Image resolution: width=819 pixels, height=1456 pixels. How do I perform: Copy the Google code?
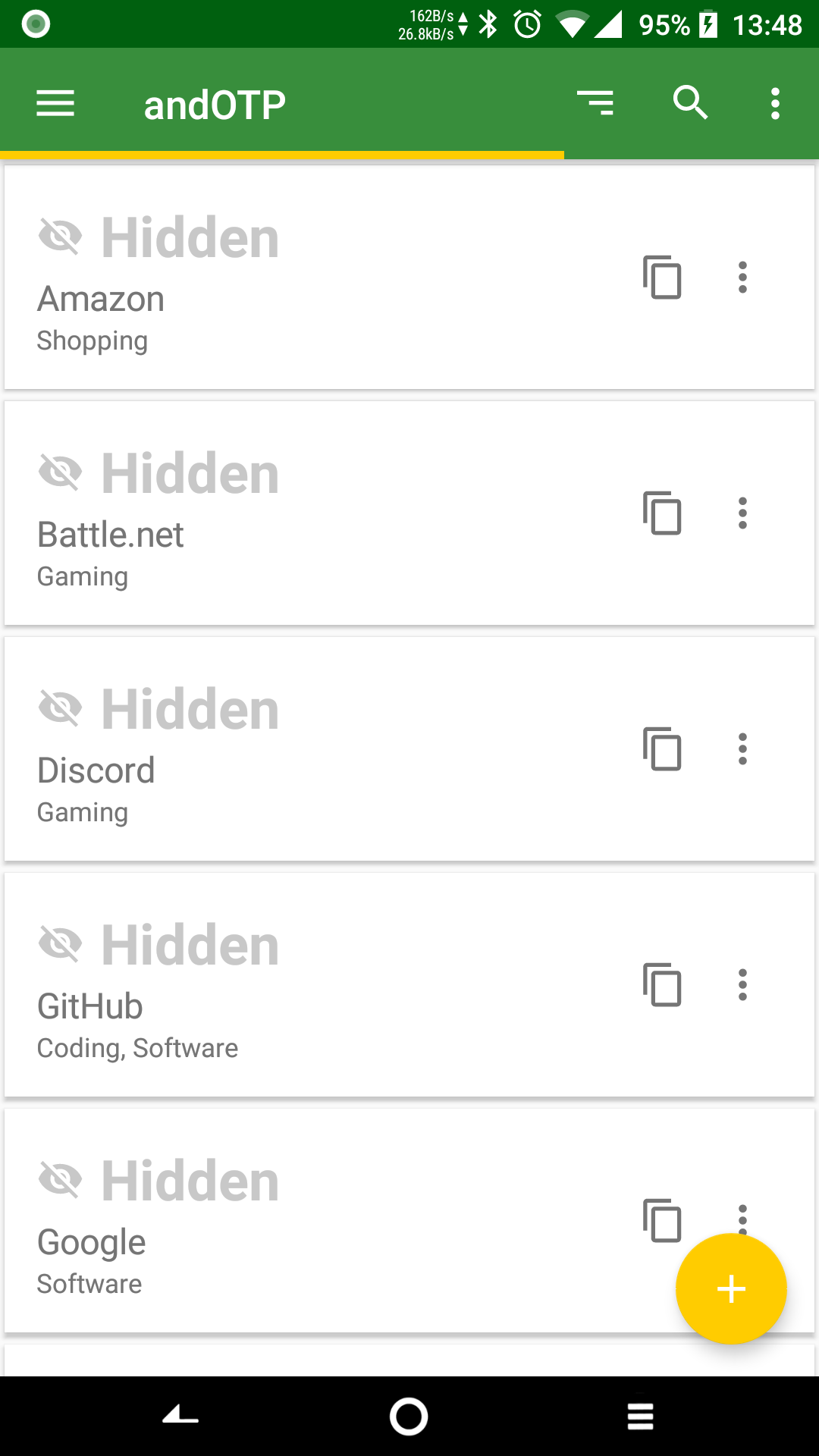[x=662, y=1220]
